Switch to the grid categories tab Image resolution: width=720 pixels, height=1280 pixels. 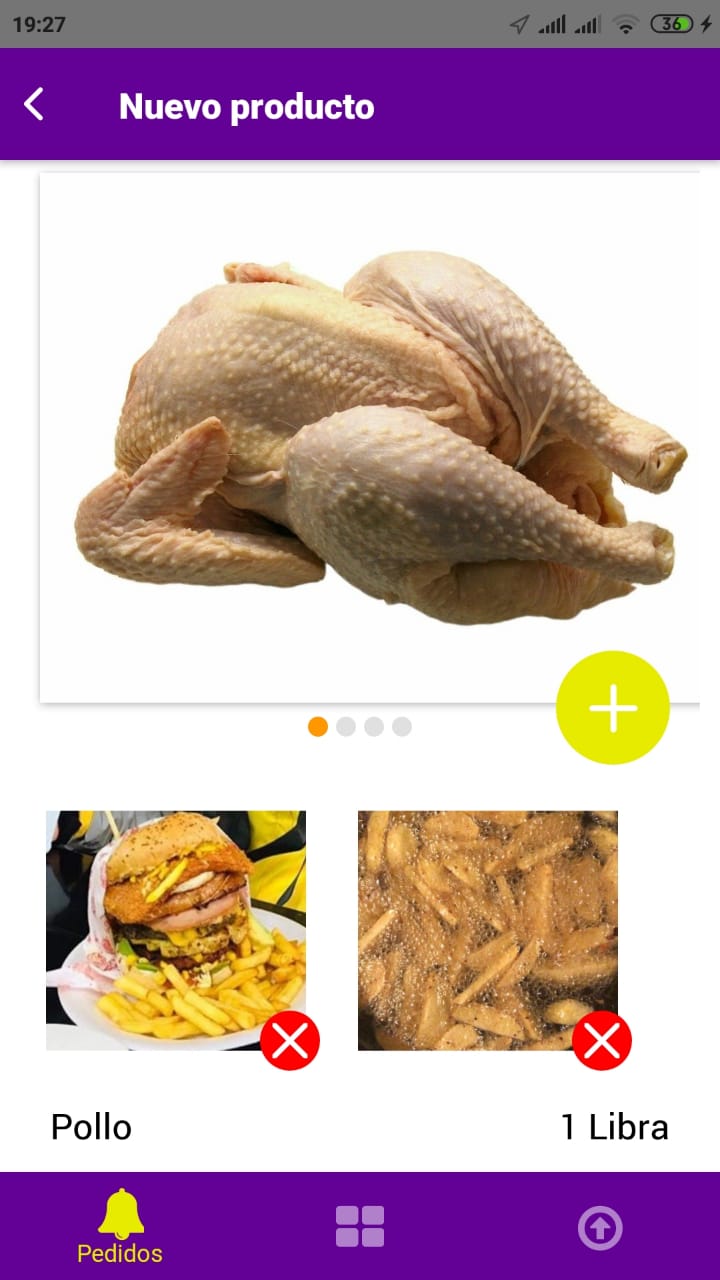(x=360, y=1227)
